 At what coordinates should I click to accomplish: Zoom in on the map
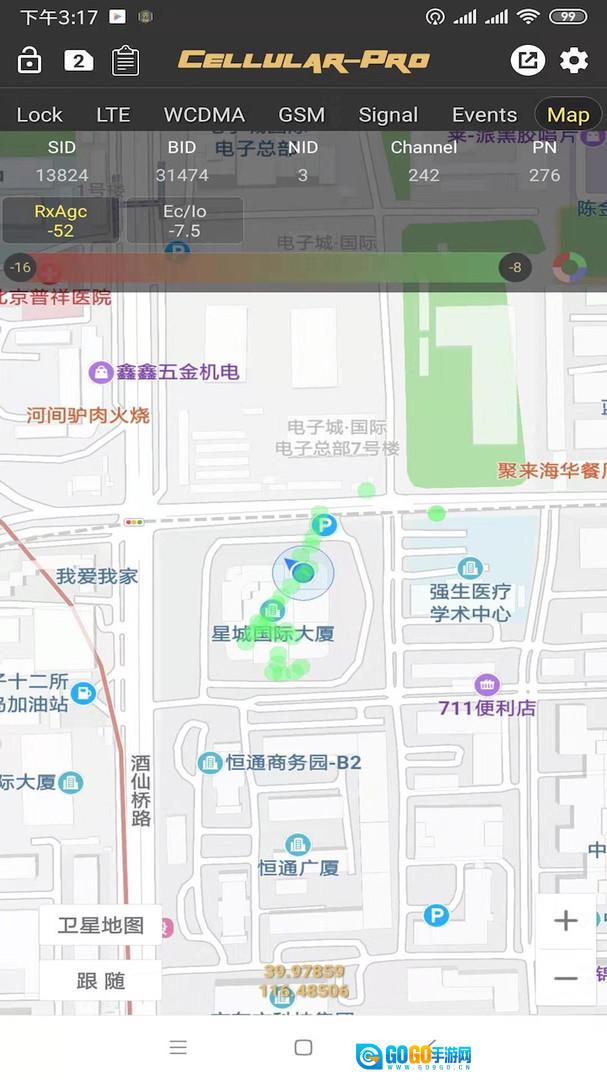tap(566, 920)
